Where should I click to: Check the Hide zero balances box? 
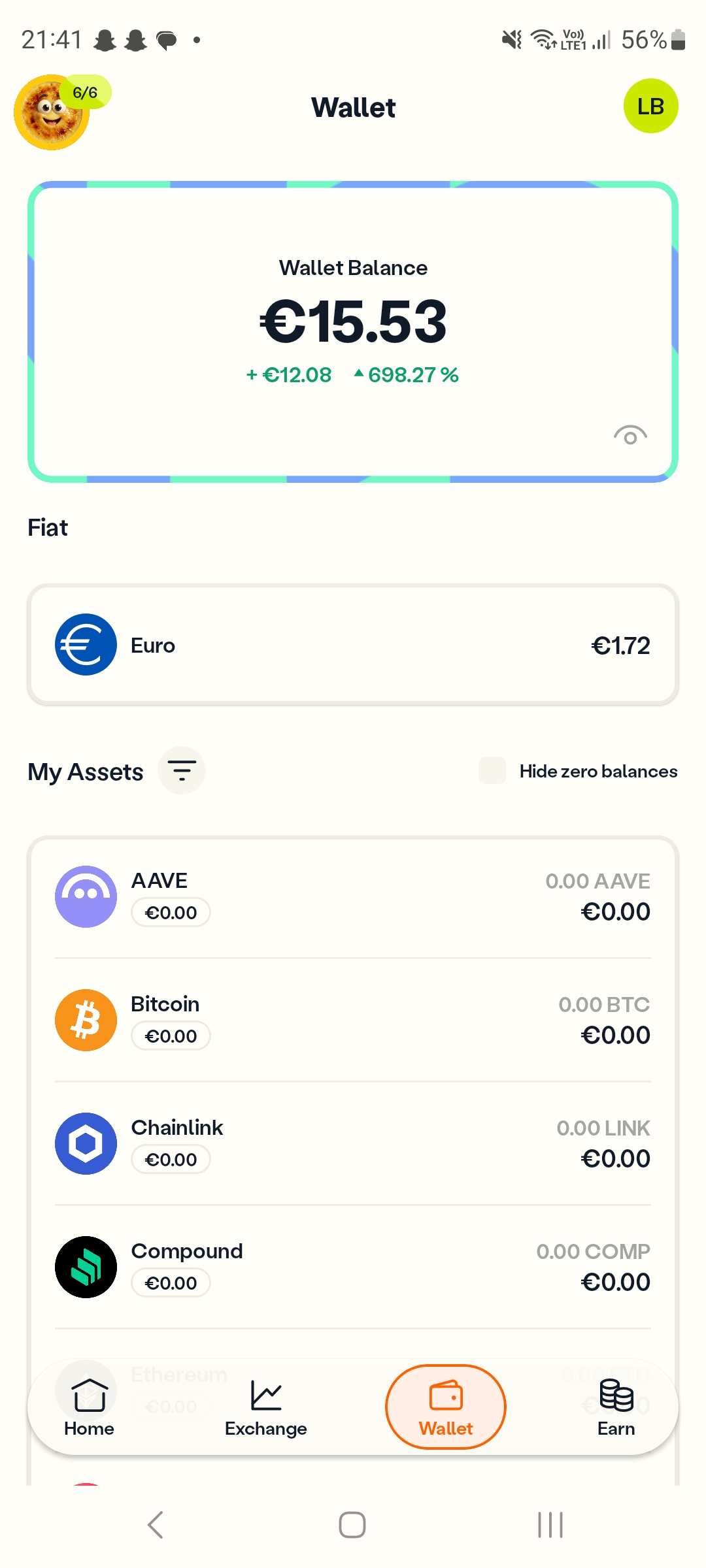coord(492,771)
